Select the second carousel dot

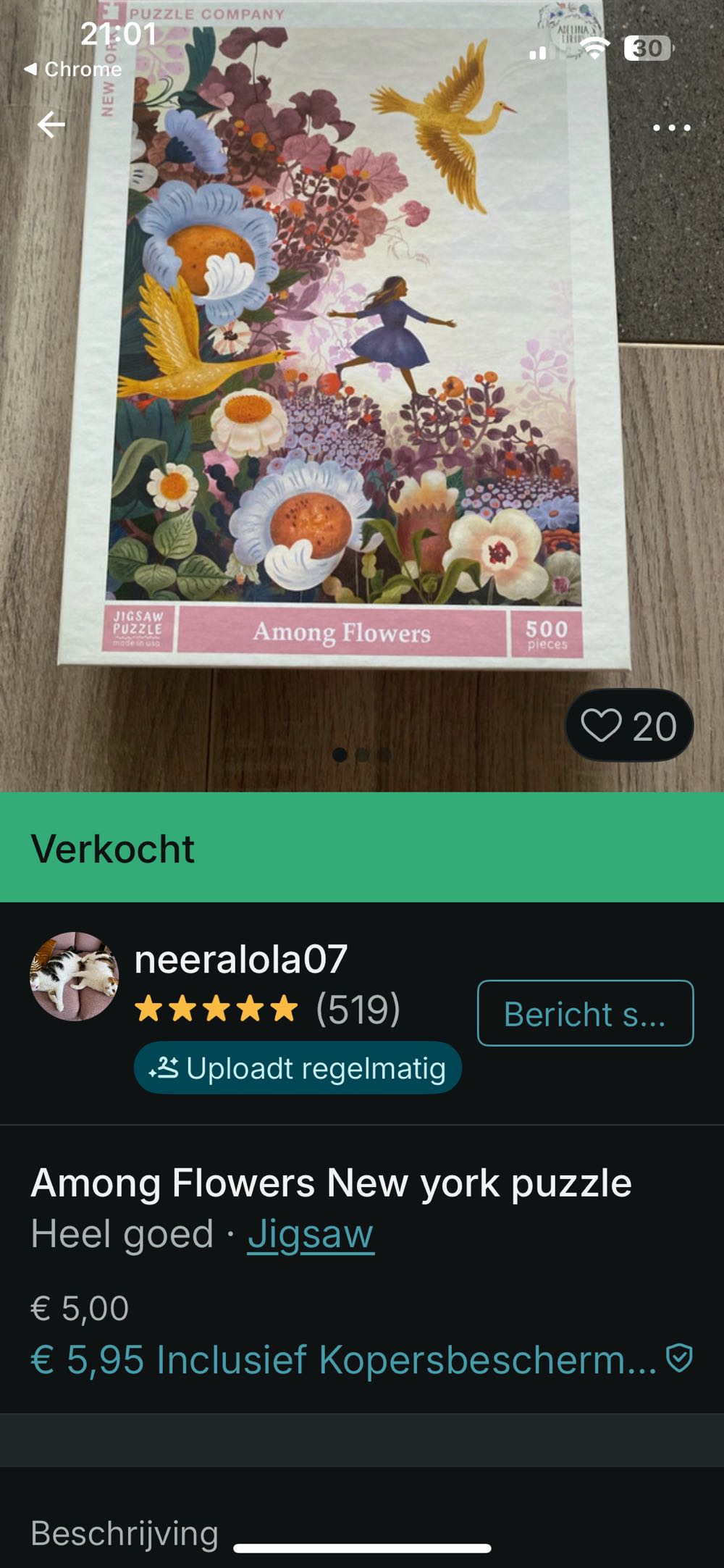362,753
